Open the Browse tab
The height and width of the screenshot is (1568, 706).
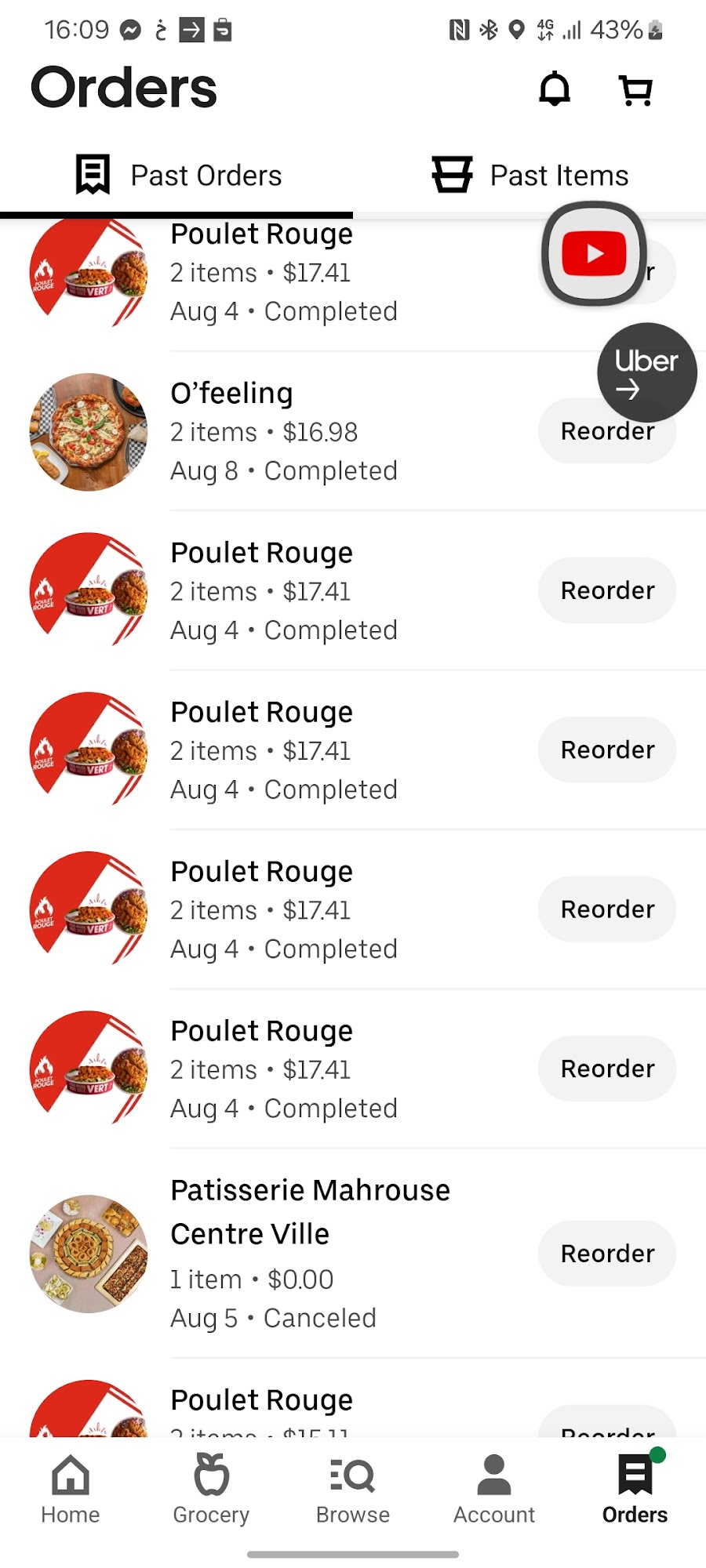point(353,1488)
